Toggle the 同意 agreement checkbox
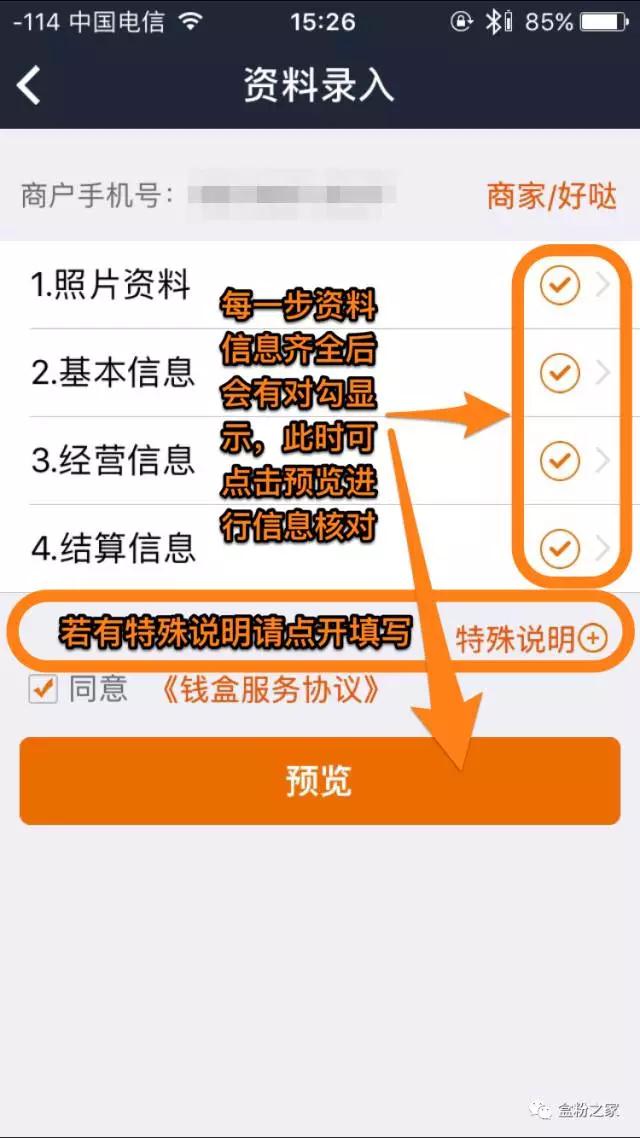 click(43, 690)
